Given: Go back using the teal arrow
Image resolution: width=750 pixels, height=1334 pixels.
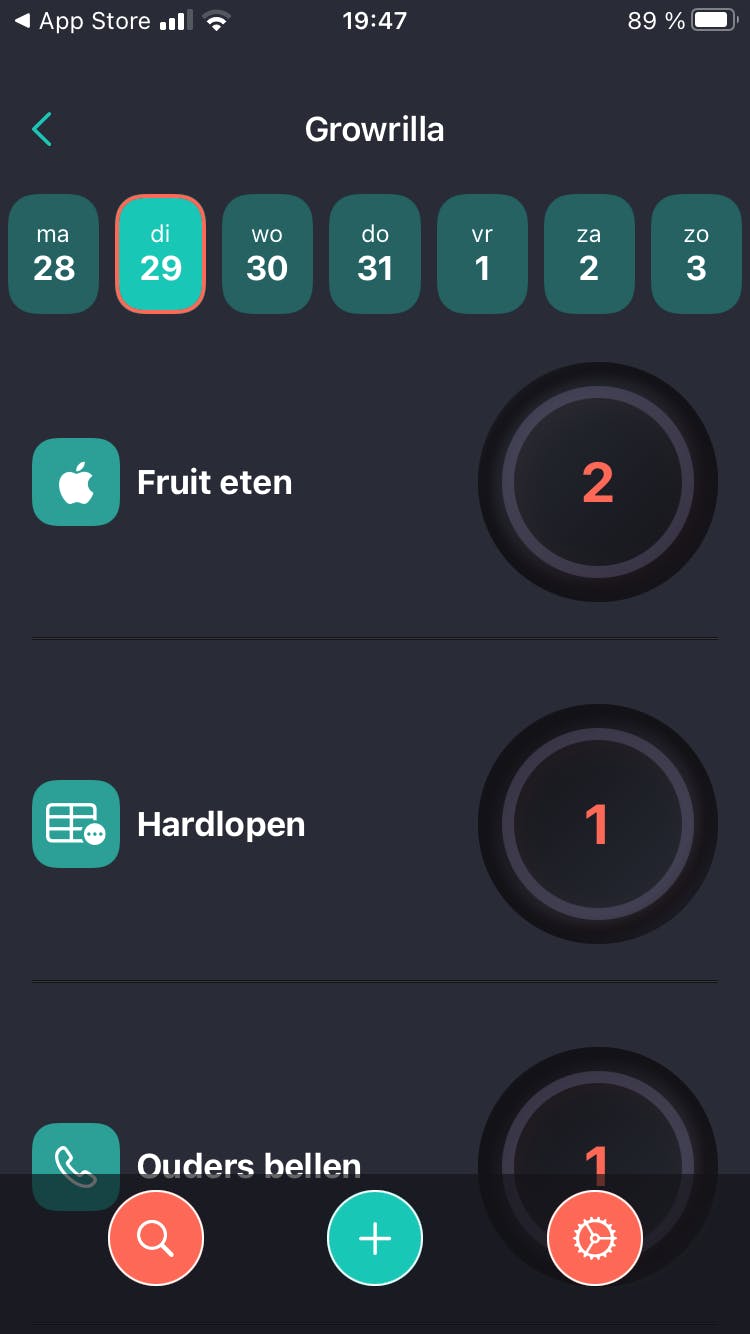Looking at the screenshot, I should 42,130.
